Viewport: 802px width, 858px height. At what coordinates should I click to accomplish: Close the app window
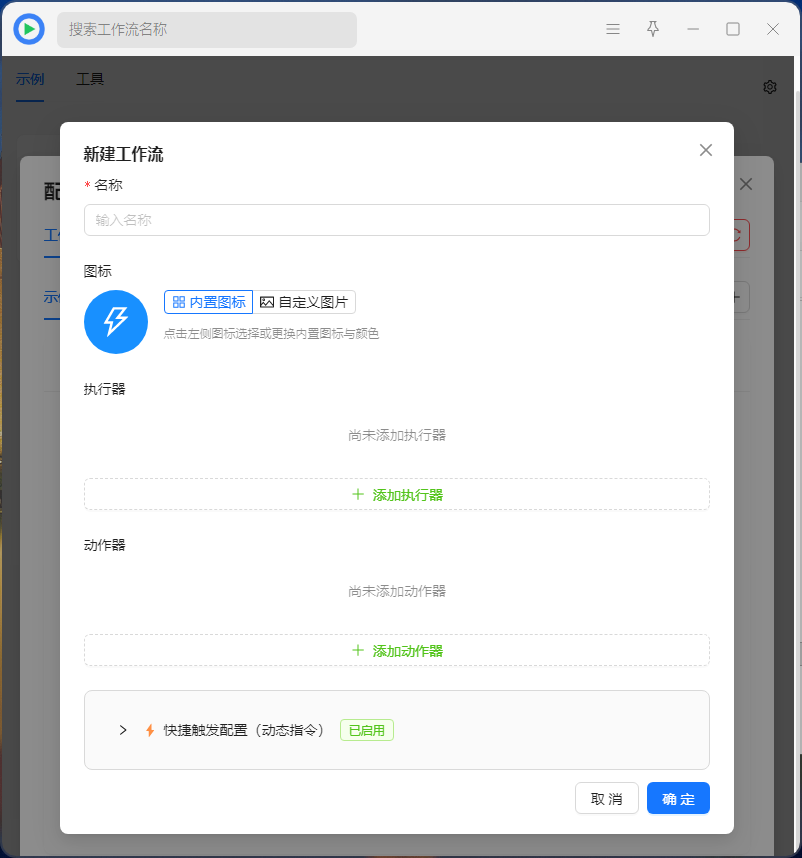click(773, 30)
